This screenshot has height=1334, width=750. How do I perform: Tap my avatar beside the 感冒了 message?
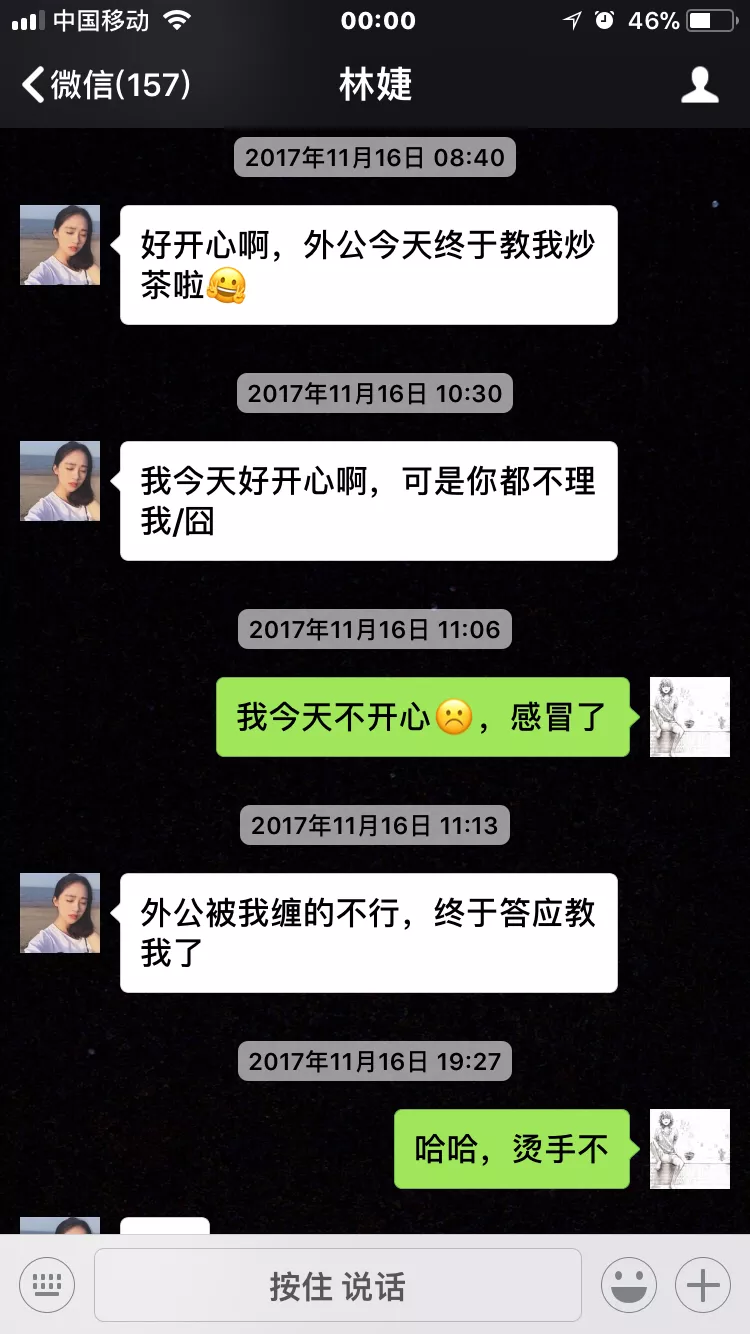click(x=689, y=717)
